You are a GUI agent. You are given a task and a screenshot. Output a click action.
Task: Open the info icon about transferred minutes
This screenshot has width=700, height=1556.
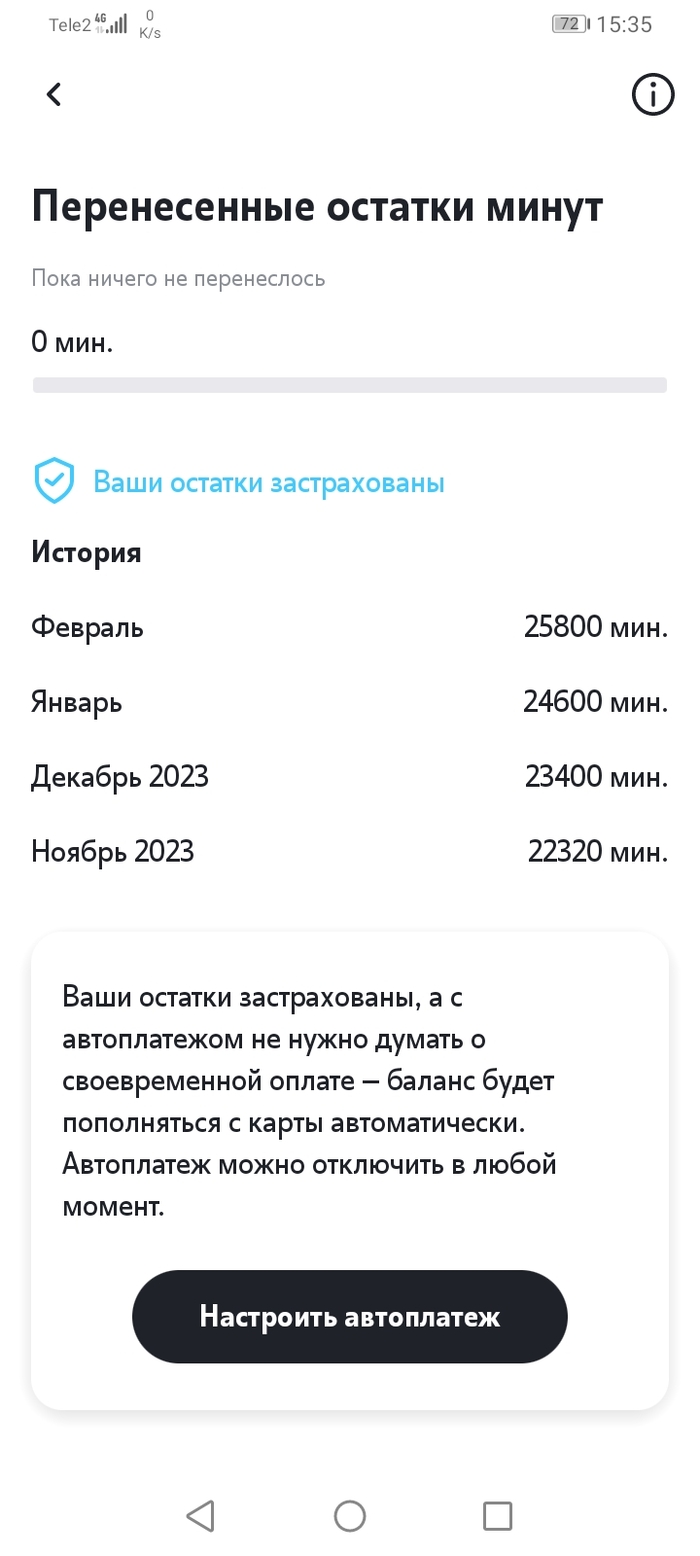[652, 95]
